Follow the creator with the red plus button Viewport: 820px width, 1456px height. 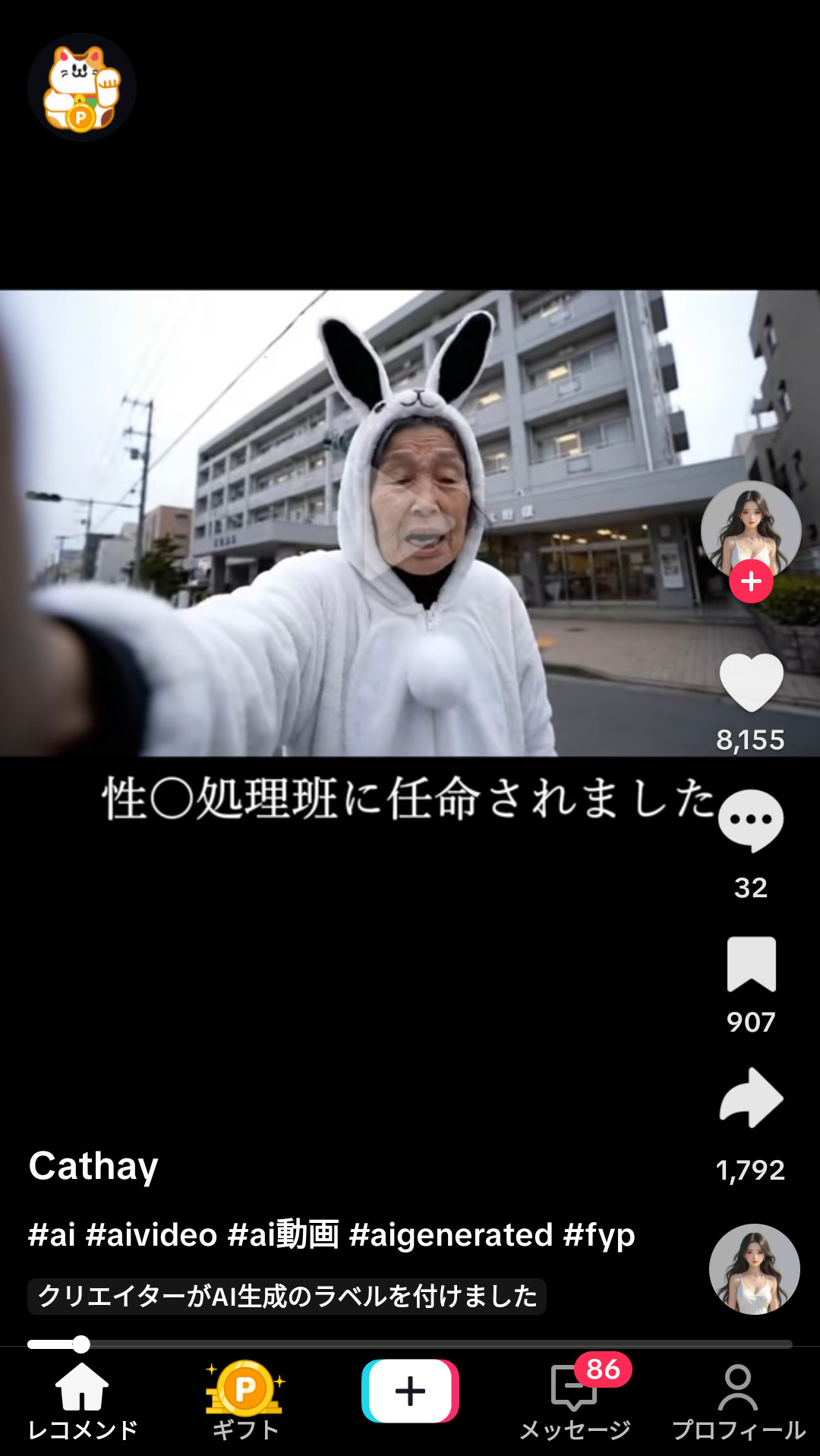(x=751, y=581)
